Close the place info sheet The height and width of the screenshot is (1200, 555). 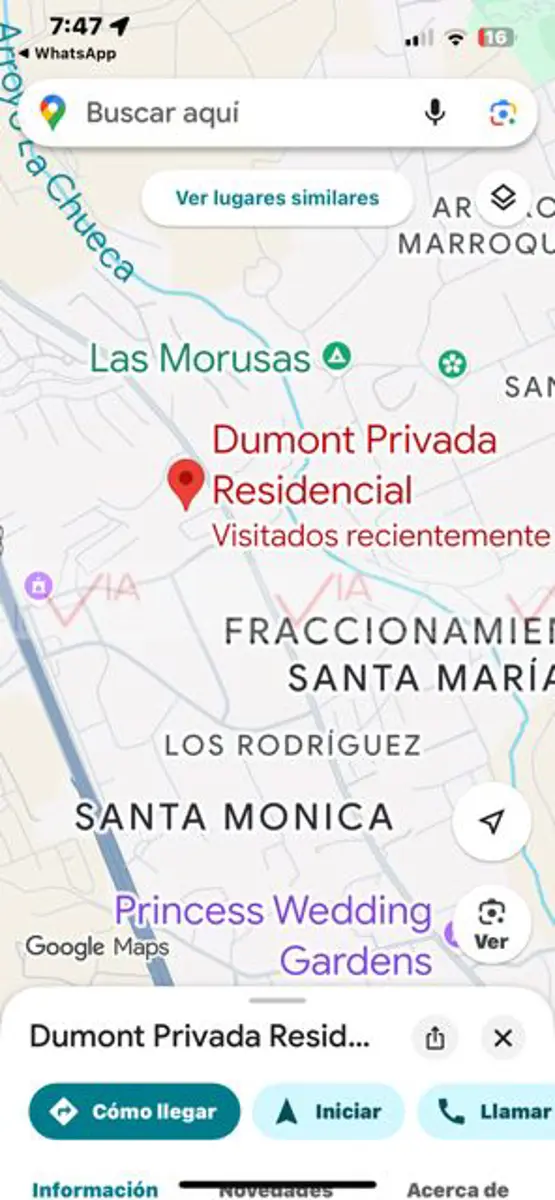[x=503, y=1038]
